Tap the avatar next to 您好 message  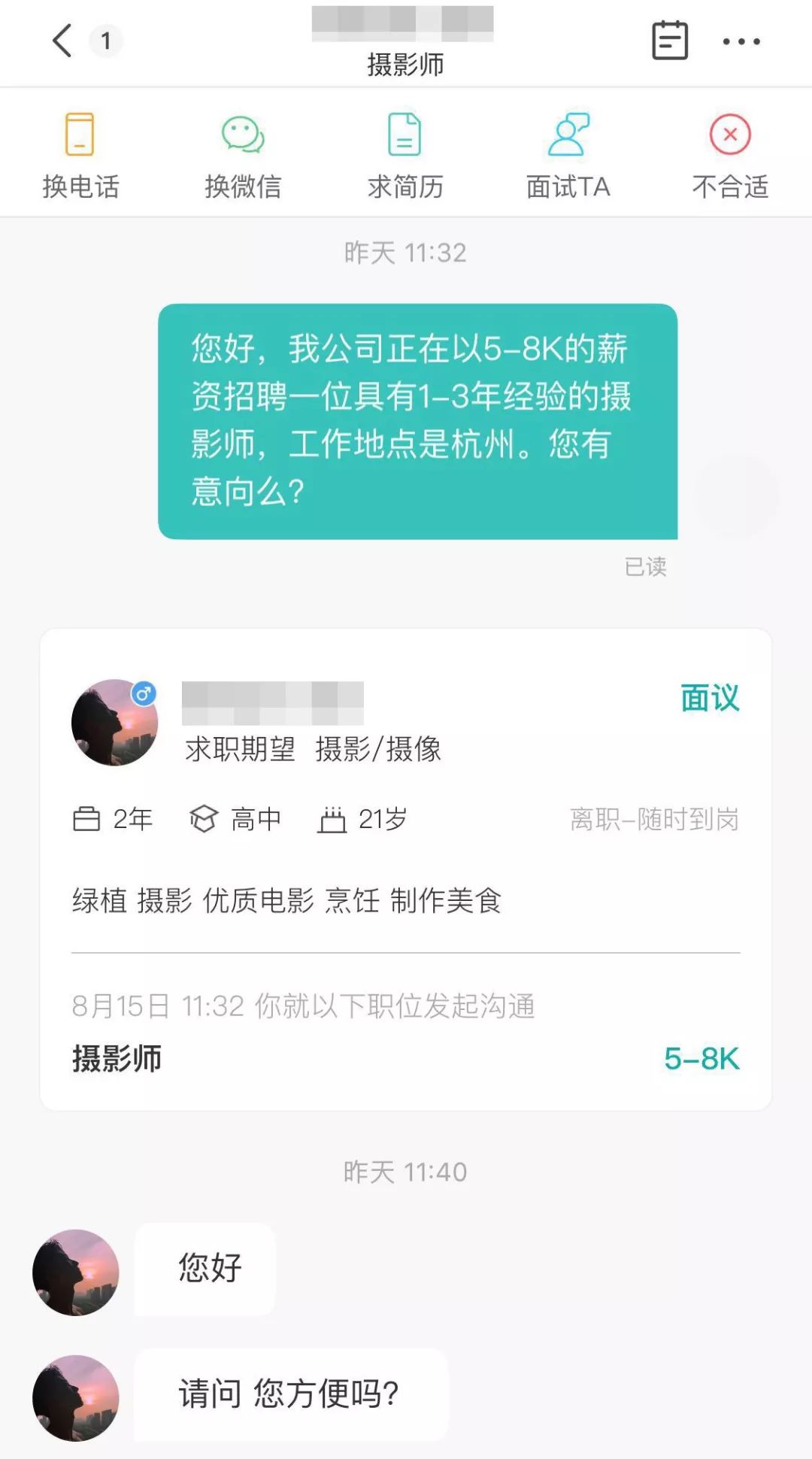(76, 1272)
